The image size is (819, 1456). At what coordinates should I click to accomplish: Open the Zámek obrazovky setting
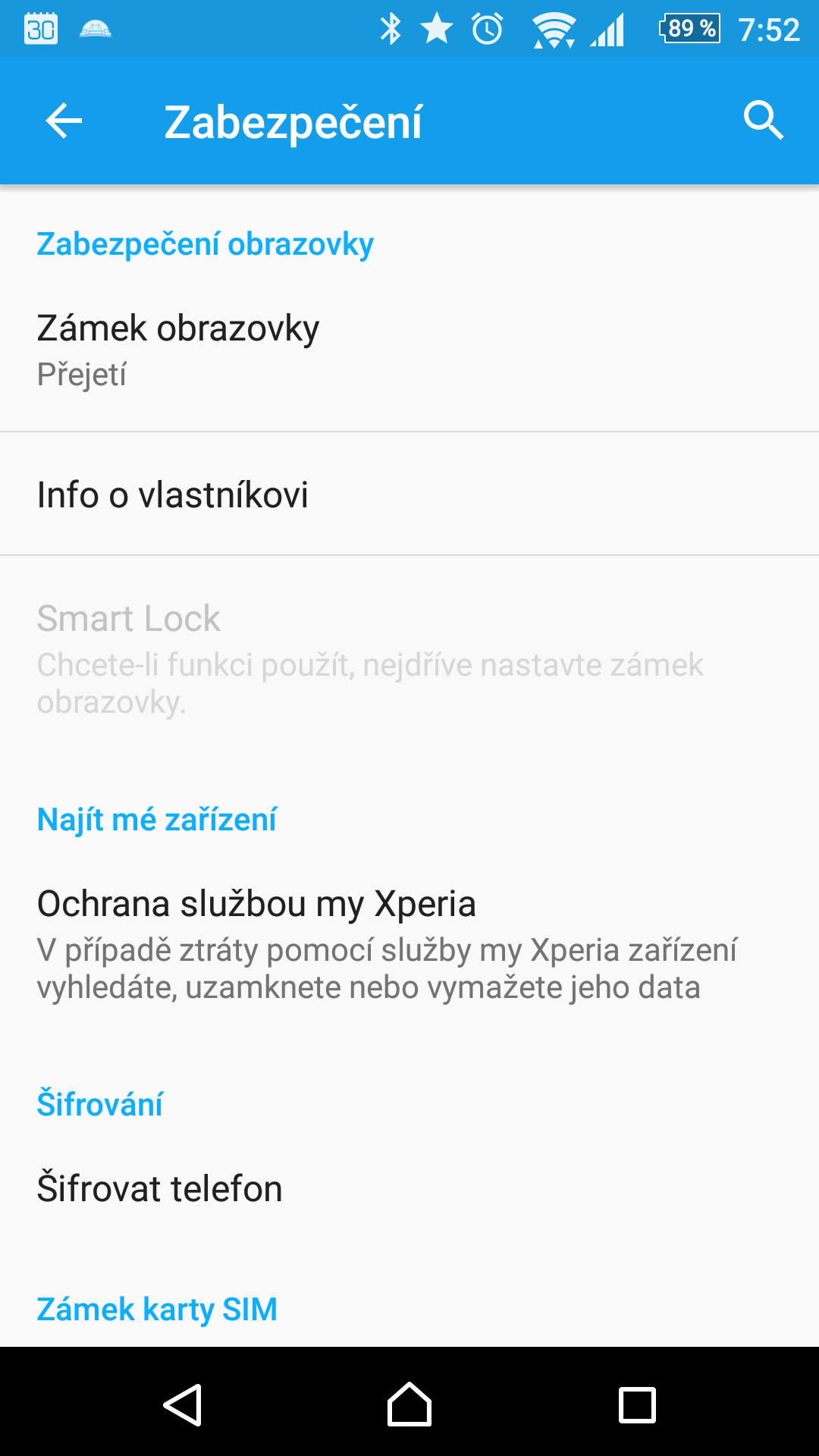[409, 350]
